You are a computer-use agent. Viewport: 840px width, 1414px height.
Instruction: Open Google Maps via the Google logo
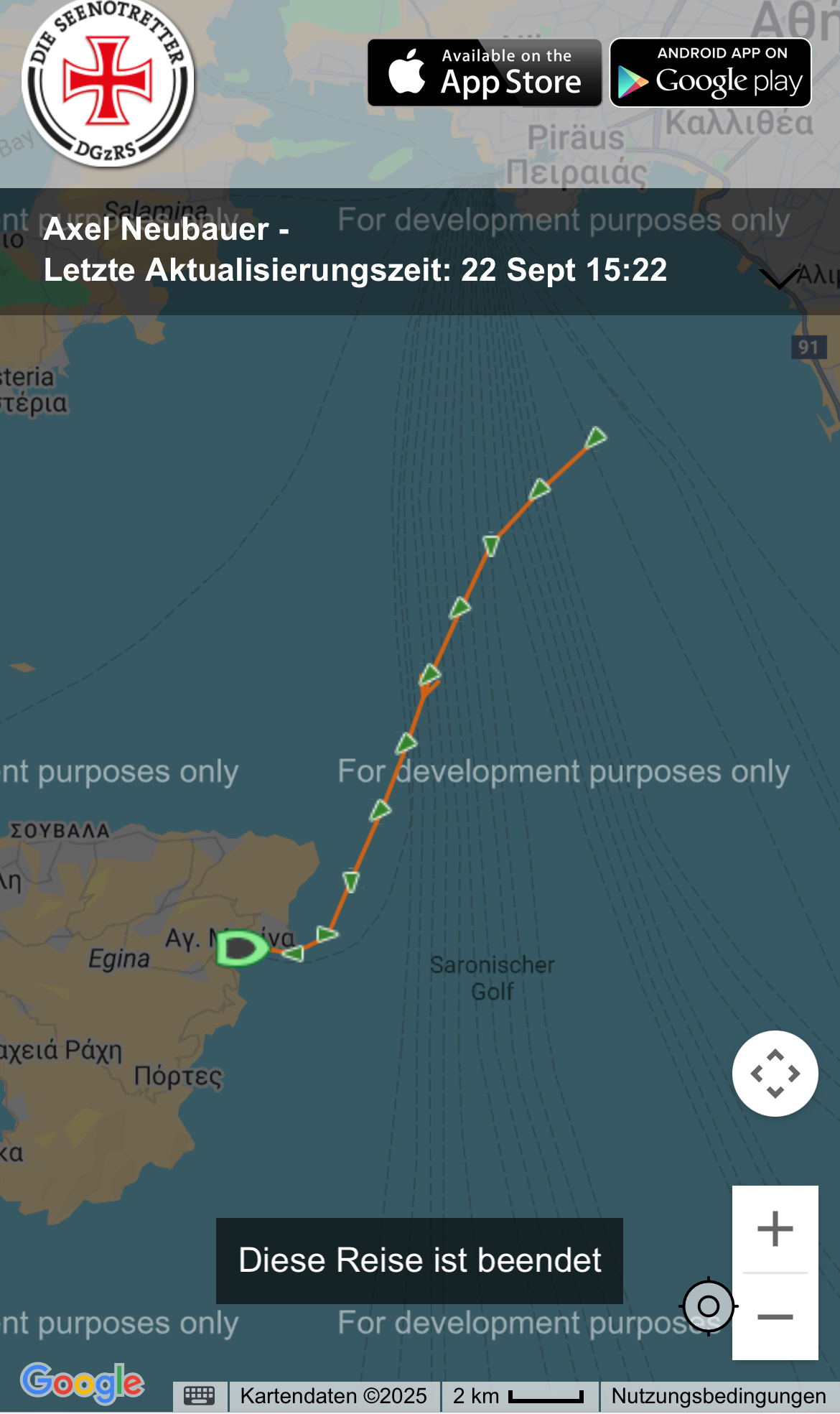click(x=82, y=1383)
